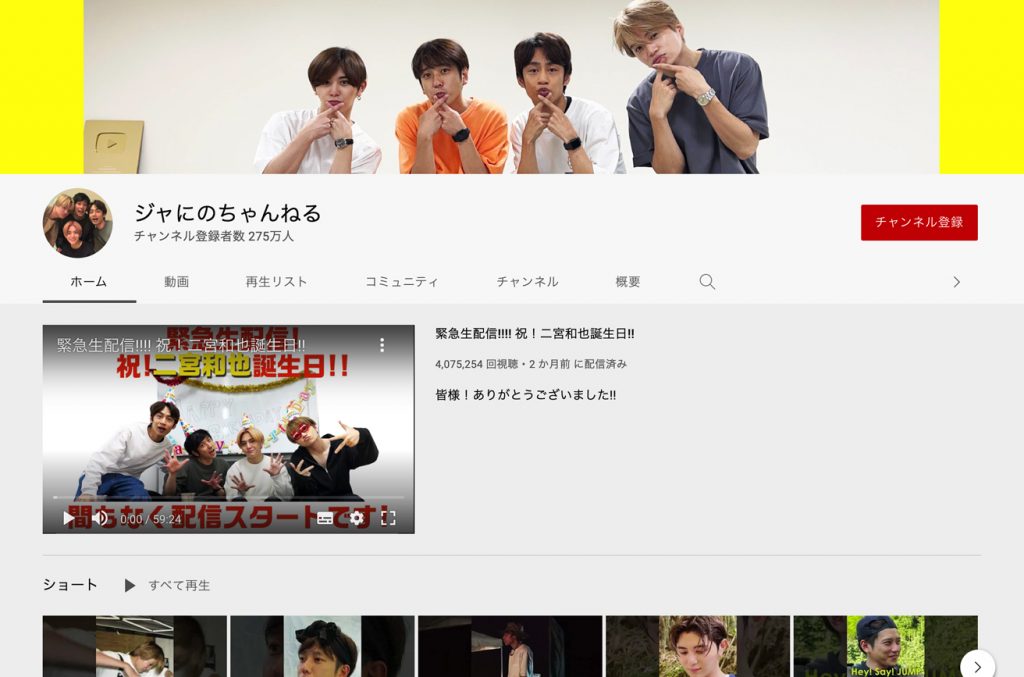Switch to the 動画 tab
This screenshot has height=677, width=1024.
[x=177, y=282]
